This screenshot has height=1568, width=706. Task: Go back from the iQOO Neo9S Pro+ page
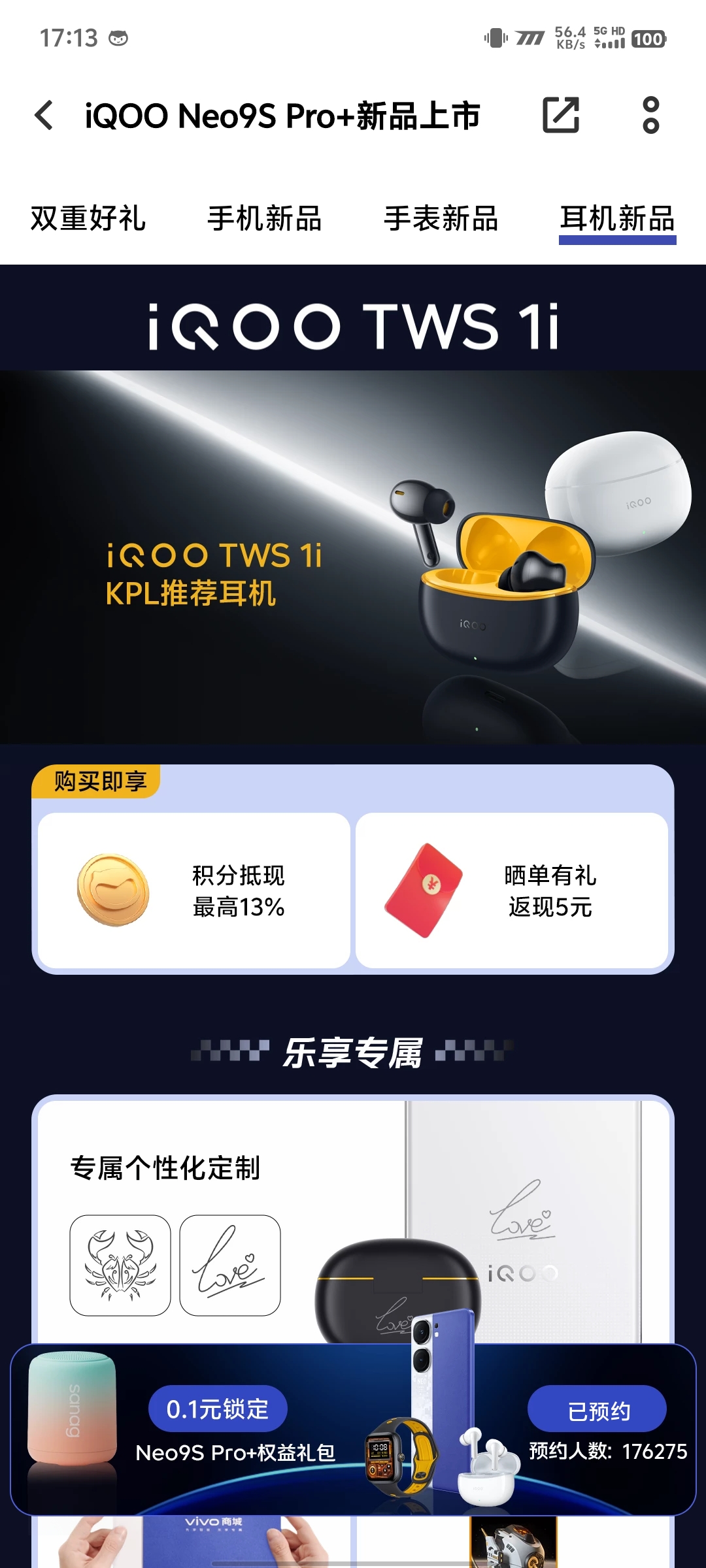[44, 116]
